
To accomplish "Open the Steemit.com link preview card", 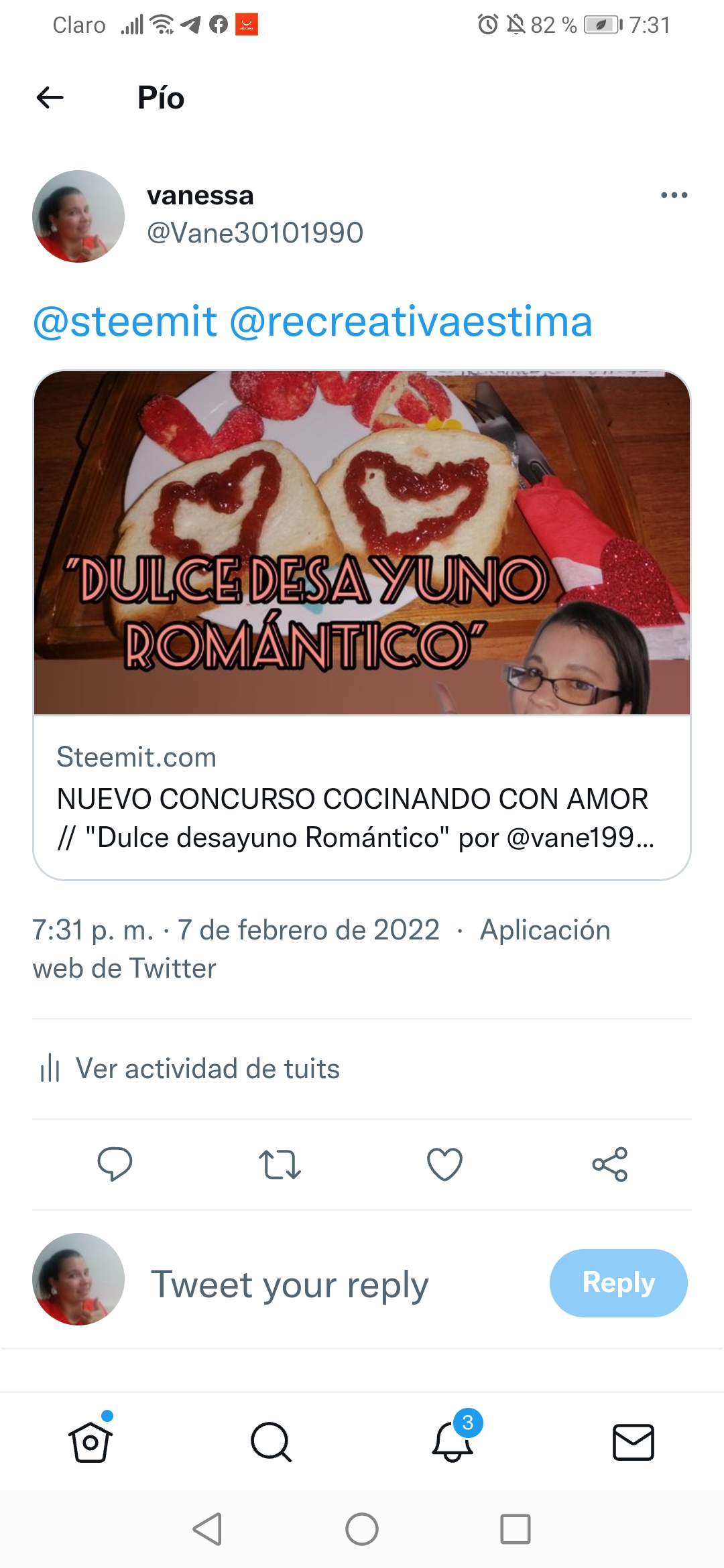I will (x=362, y=625).
